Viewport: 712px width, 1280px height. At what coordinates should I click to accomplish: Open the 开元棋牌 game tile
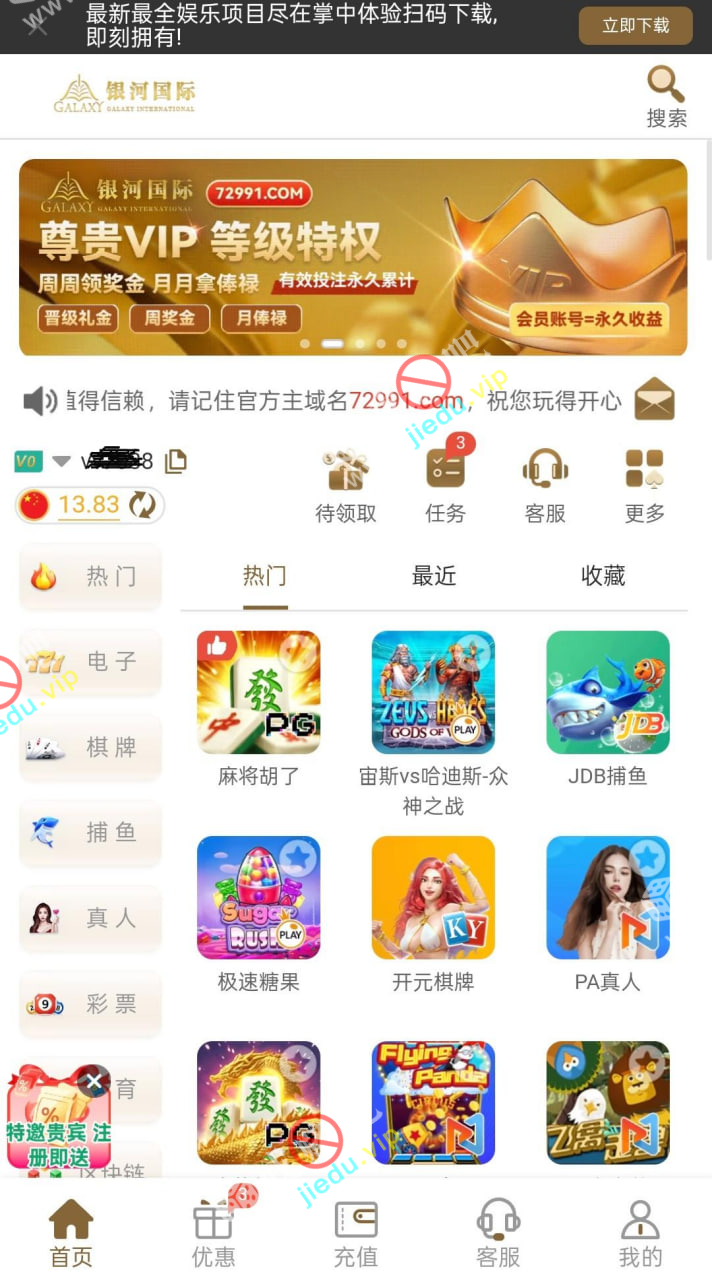click(x=433, y=897)
